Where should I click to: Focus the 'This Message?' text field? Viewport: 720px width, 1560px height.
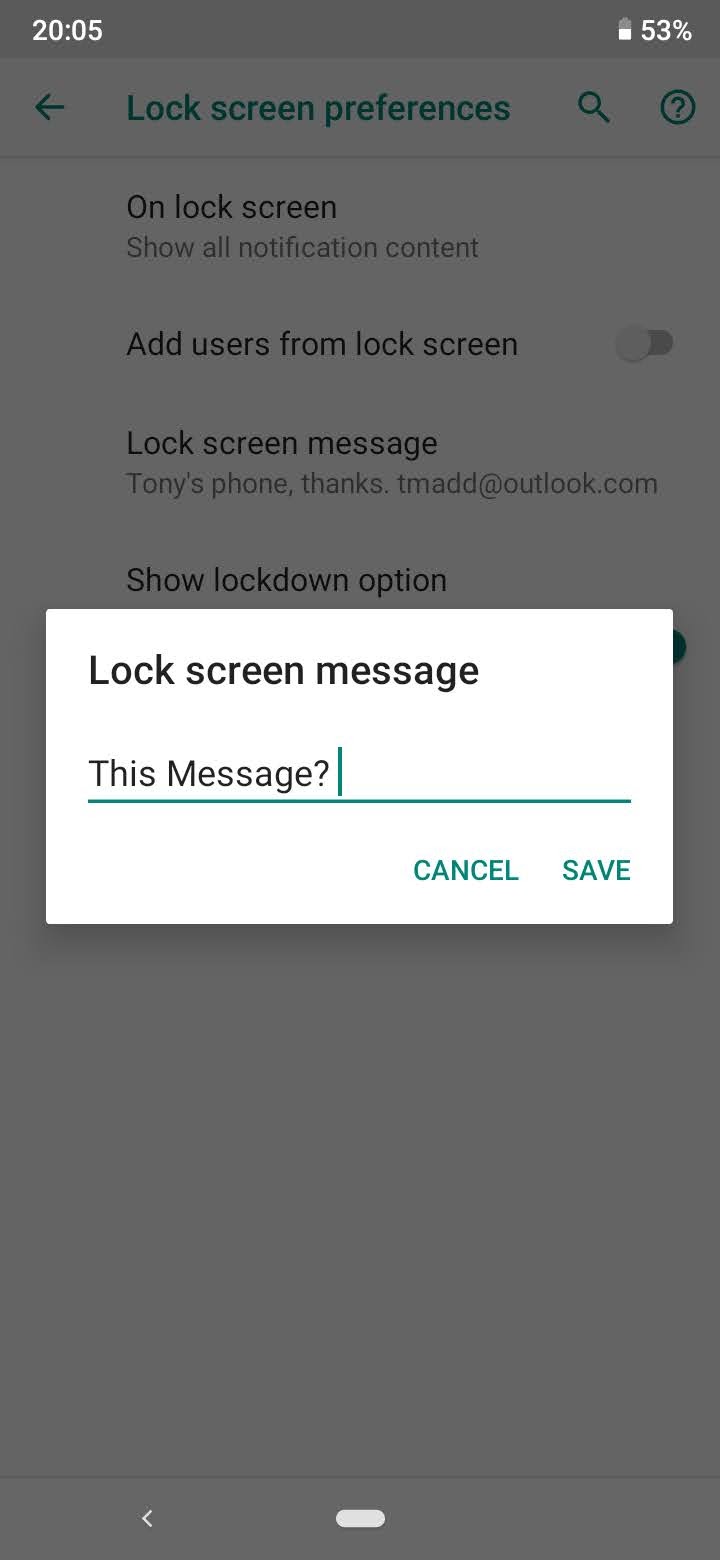(359, 773)
